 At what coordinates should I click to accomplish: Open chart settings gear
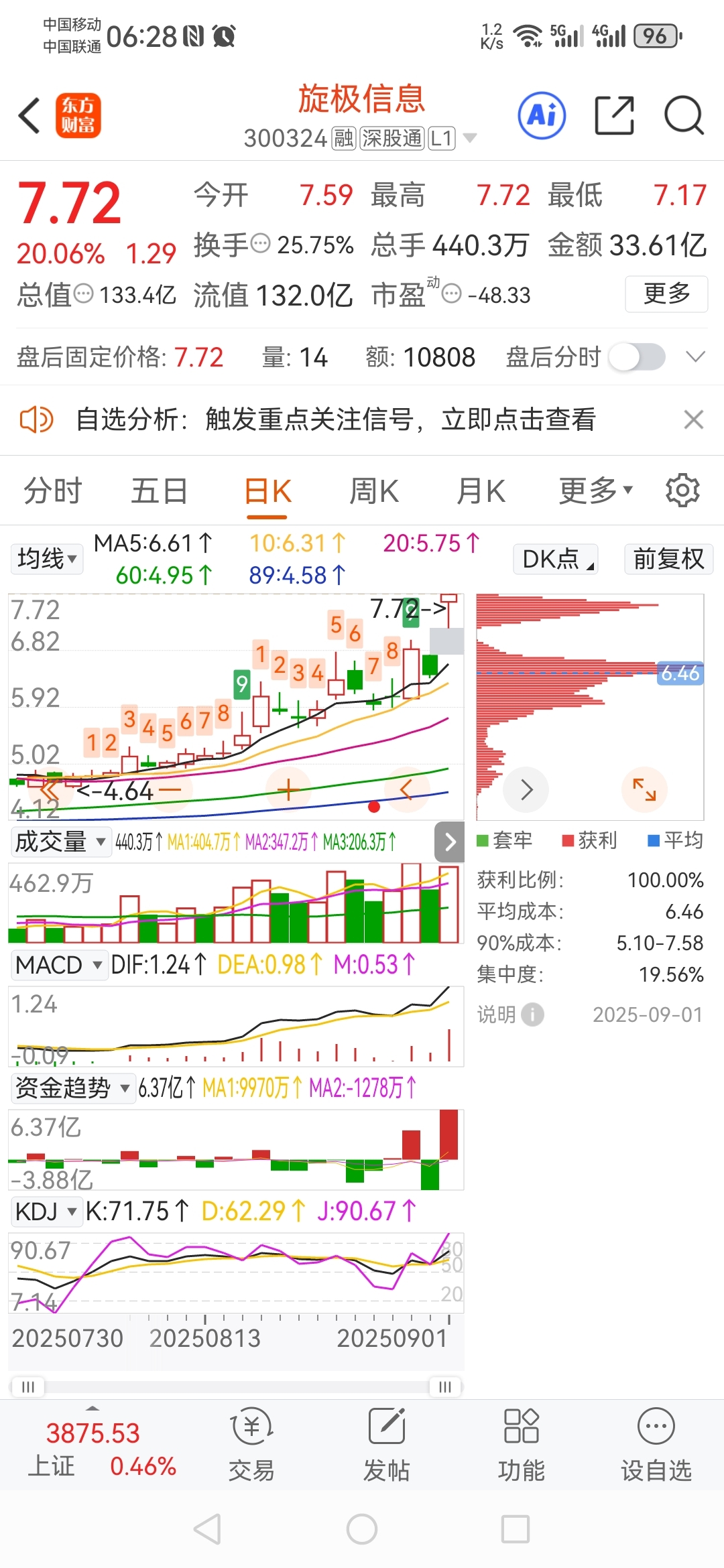(x=682, y=491)
